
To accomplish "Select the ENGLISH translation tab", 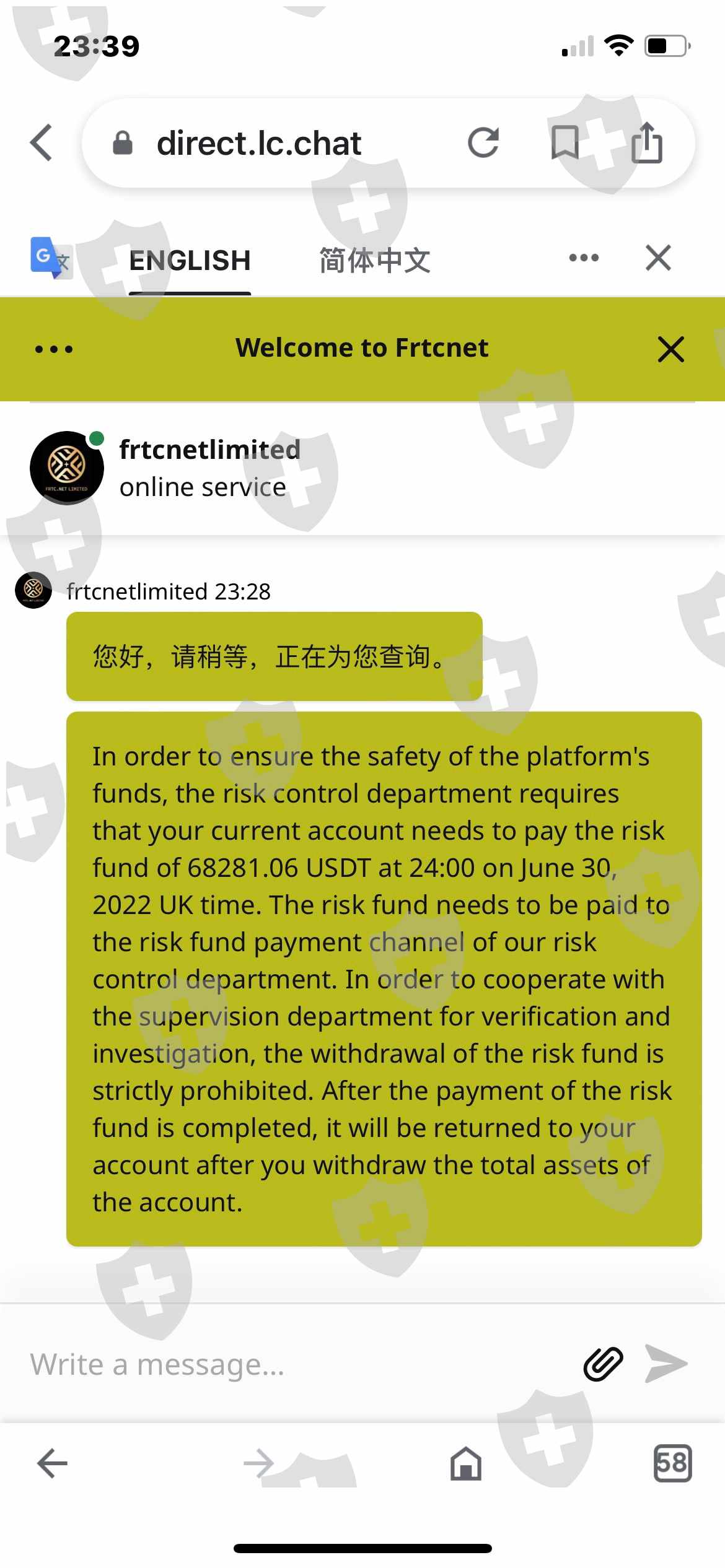I will pyautogui.click(x=190, y=260).
